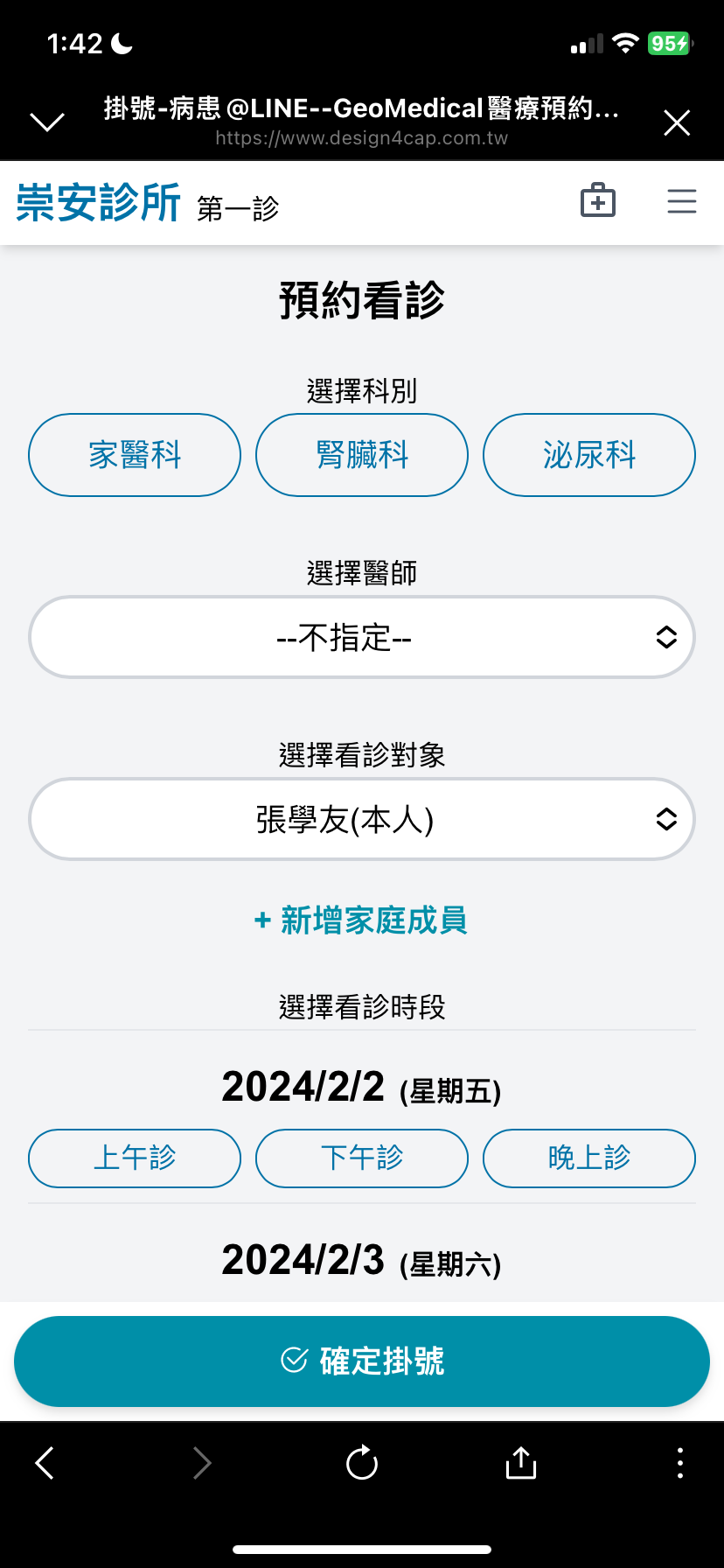Choose the 泌尿科 department
Screen dimensions: 724x1568
pos(589,455)
